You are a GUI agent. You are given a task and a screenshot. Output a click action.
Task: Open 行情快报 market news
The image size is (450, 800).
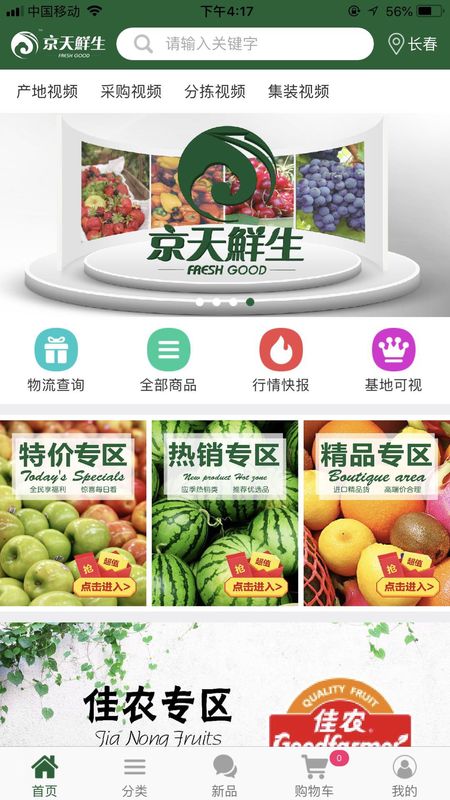(x=281, y=360)
